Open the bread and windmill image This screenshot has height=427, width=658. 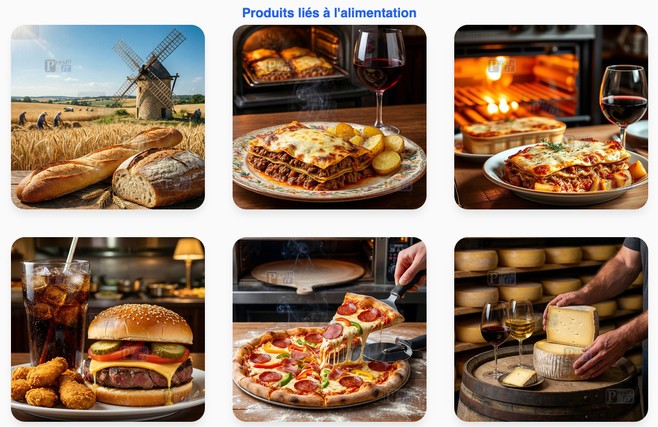tap(108, 117)
